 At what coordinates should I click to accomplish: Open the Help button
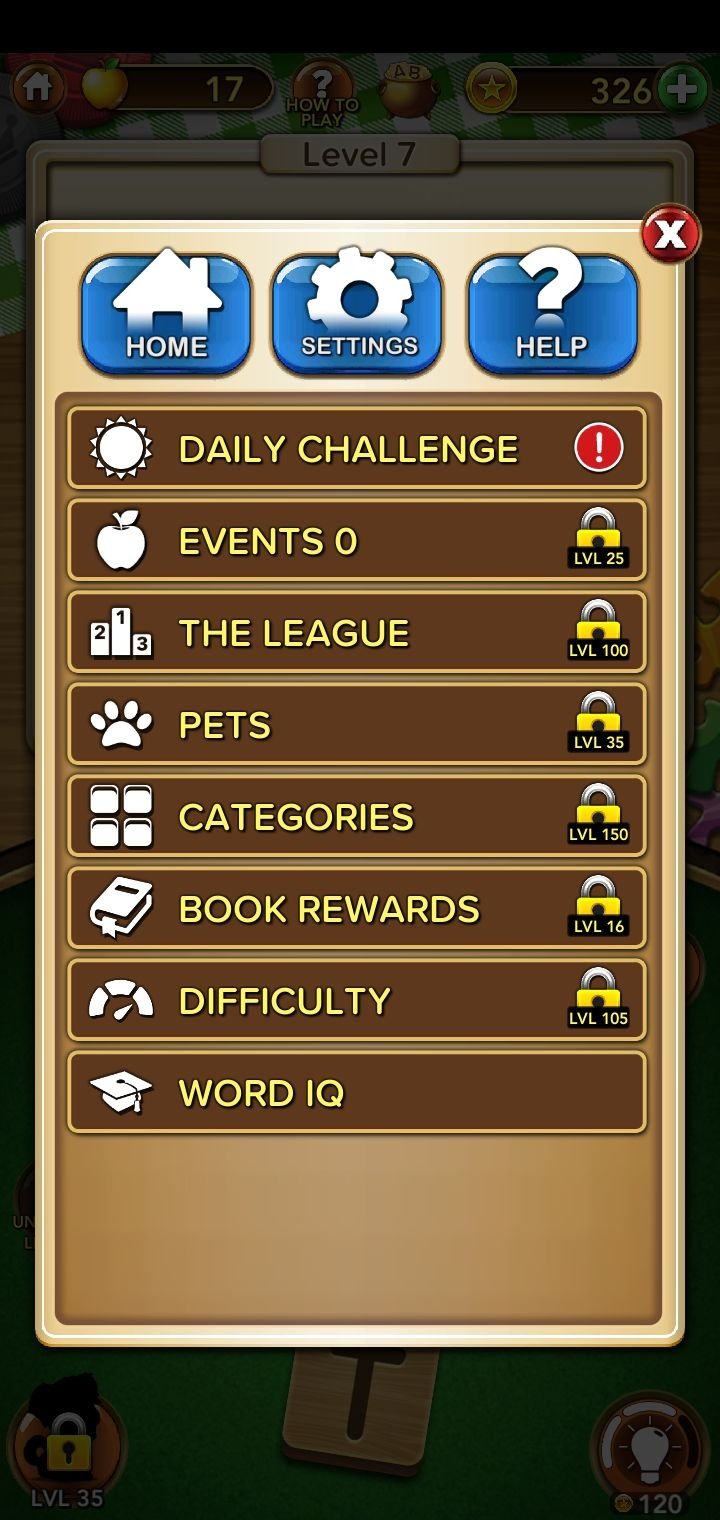point(552,313)
